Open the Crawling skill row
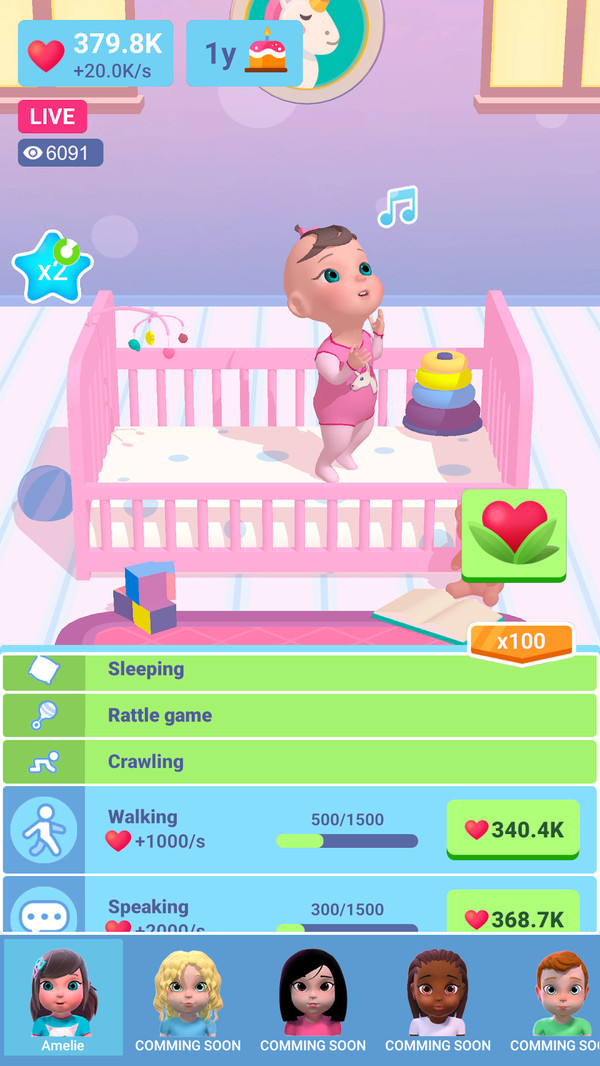Viewport: 600px width, 1066px height. [300, 762]
